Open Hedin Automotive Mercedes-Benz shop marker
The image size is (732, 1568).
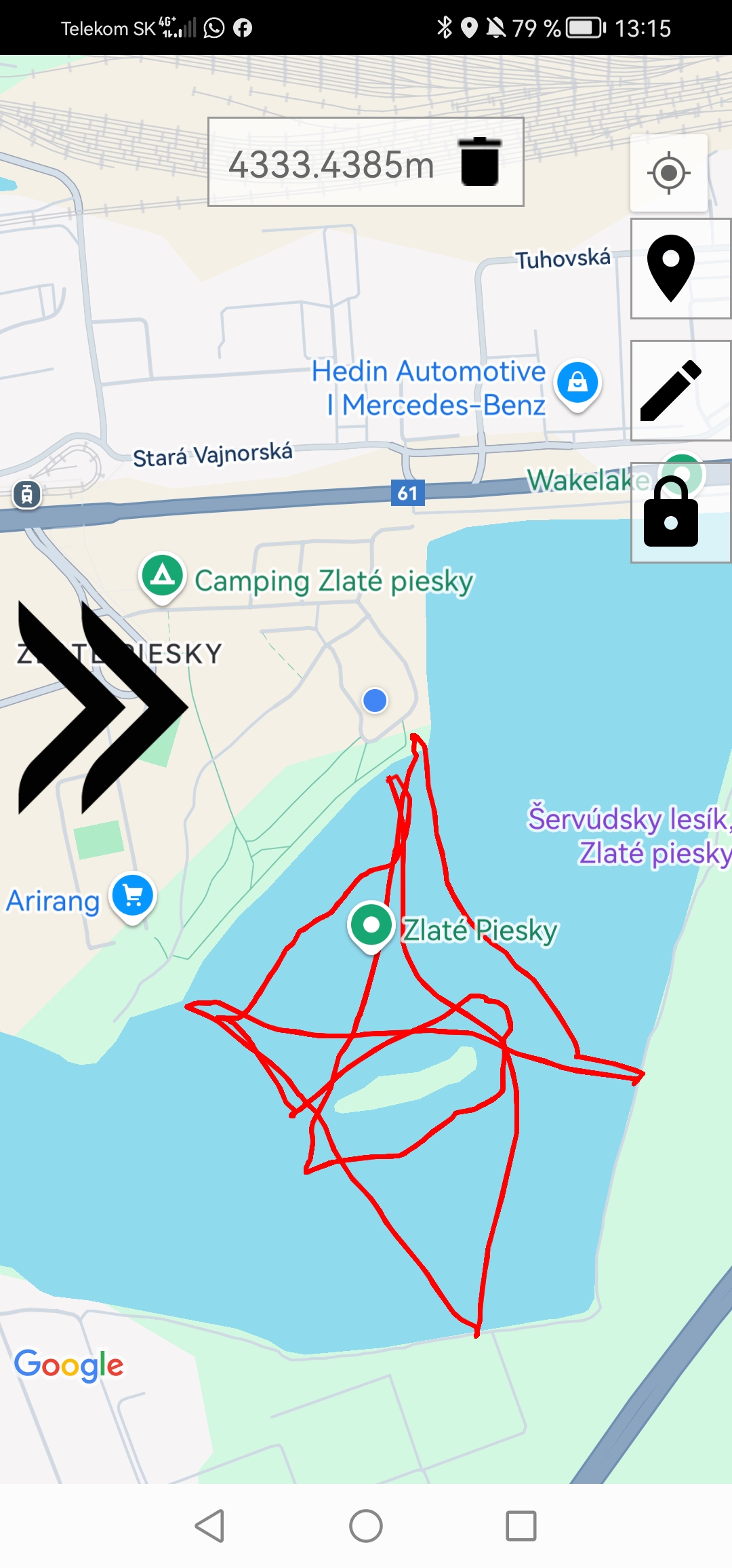[577, 385]
